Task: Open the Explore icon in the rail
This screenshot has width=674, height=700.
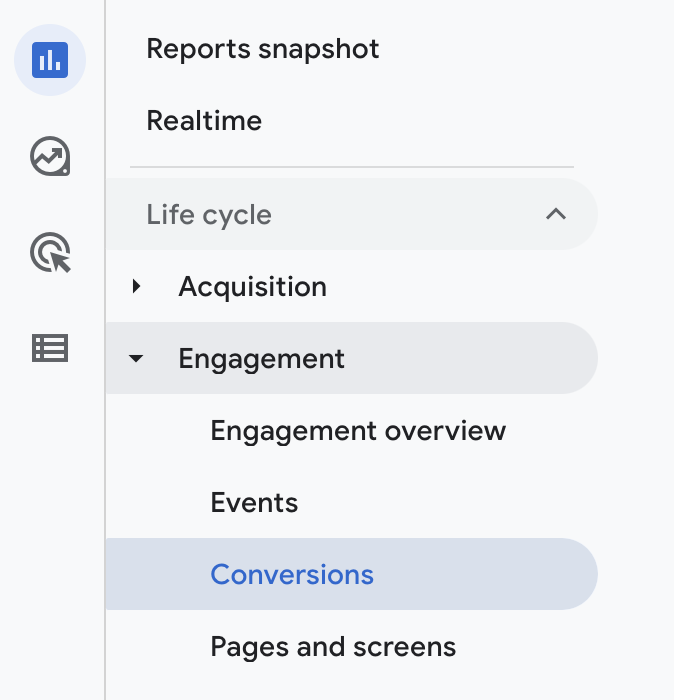Action: pyautogui.click(x=50, y=157)
